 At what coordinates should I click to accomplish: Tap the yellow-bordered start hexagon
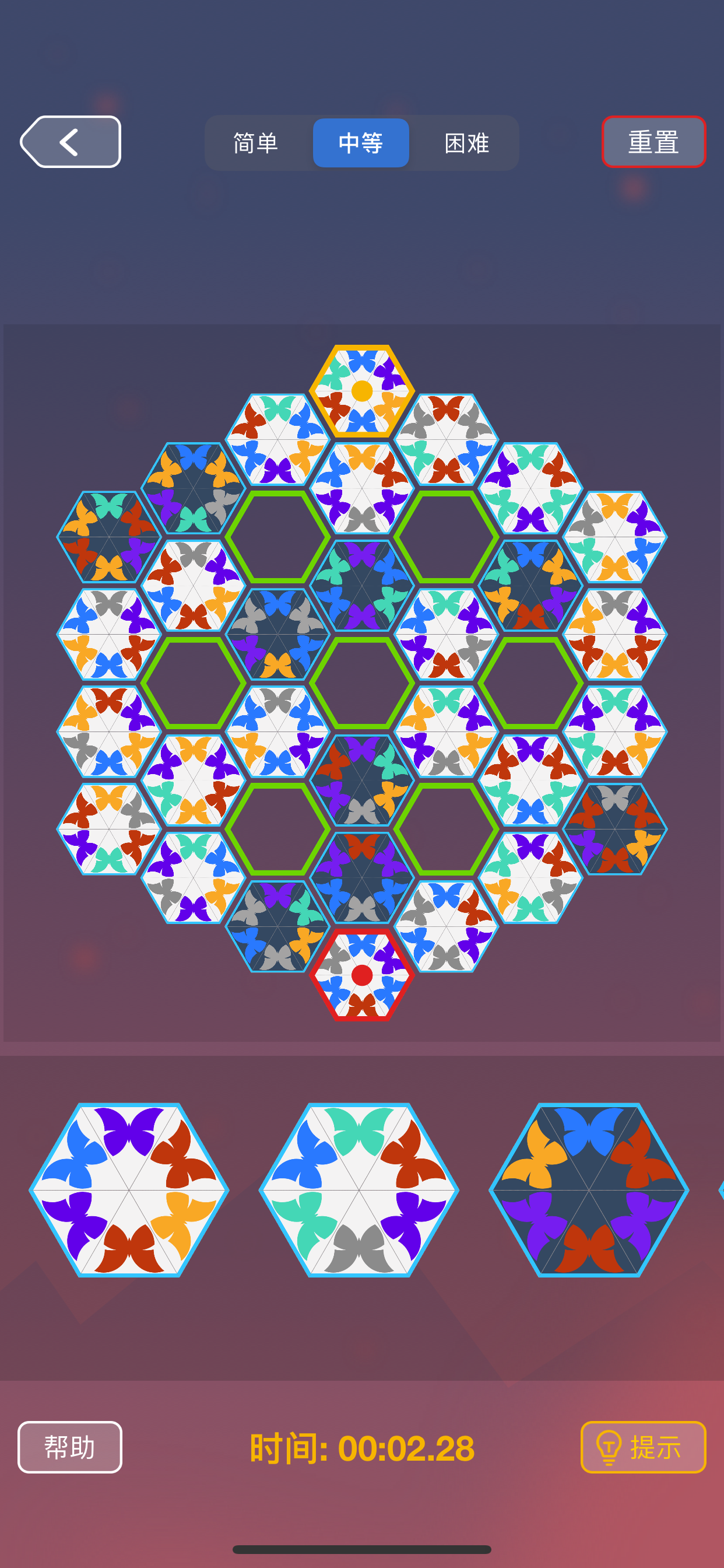[362, 391]
